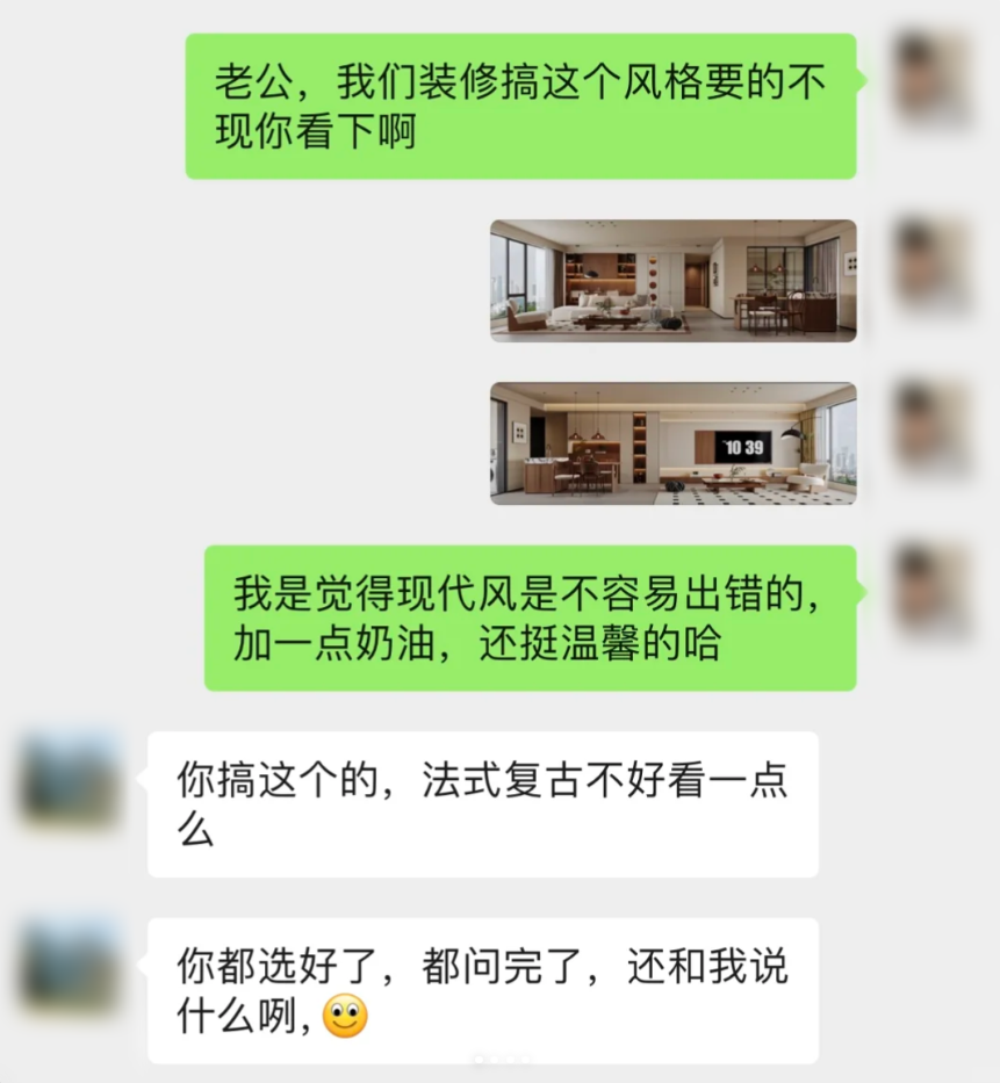Tap avatar beside the 法式复古 message

[x=70, y=779]
